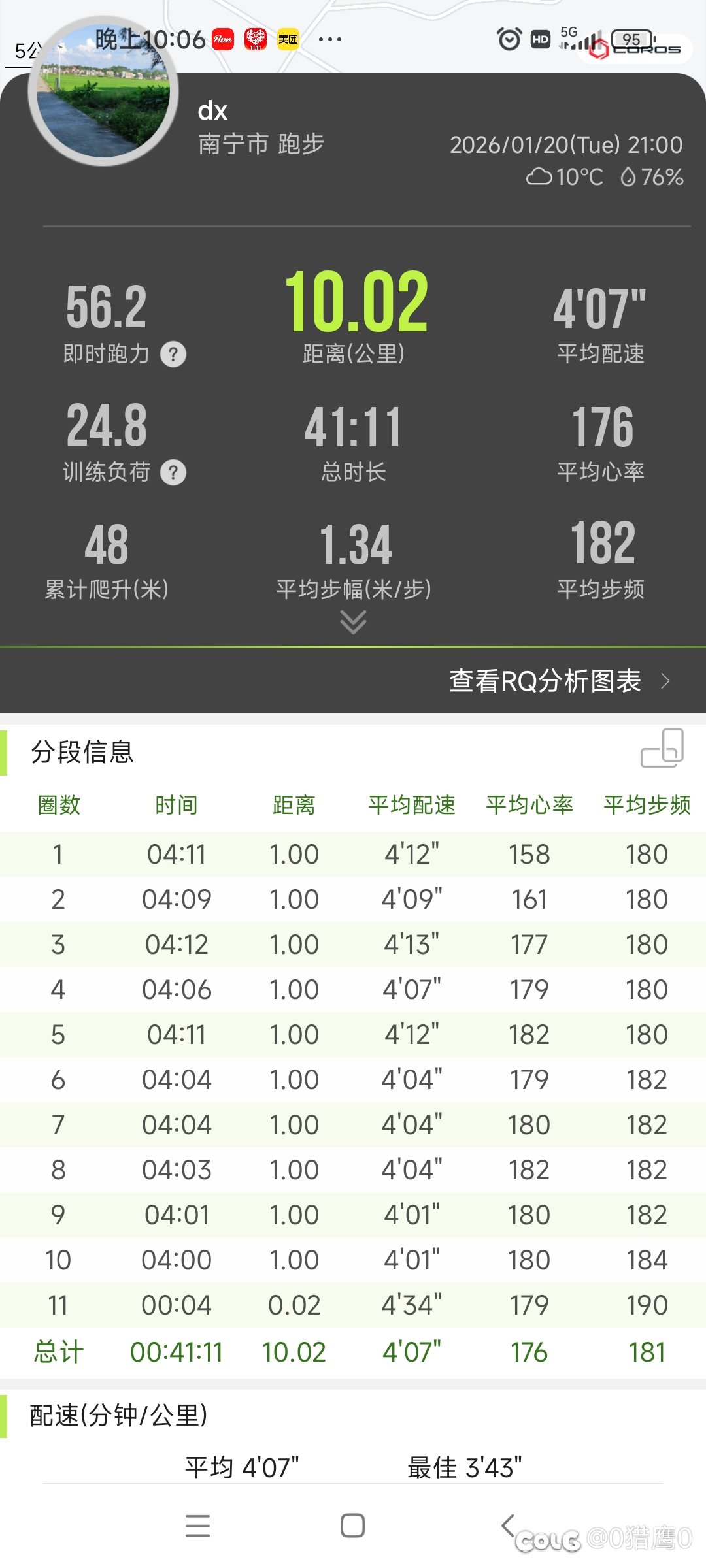Select the 总计 summary row
Image resolution: width=706 pixels, height=1568 pixels.
(x=353, y=1351)
